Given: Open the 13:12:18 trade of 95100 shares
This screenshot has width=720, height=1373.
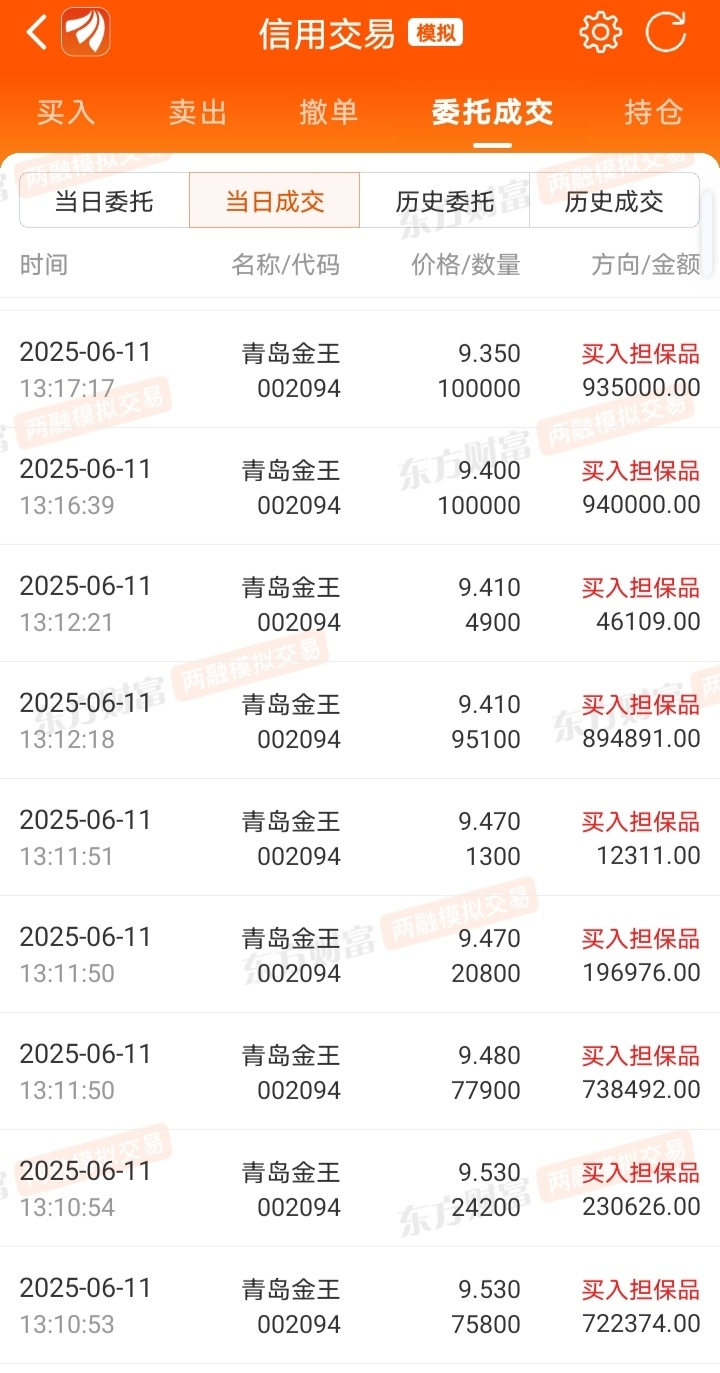Looking at the screenshot, I should tap(360, 720).
